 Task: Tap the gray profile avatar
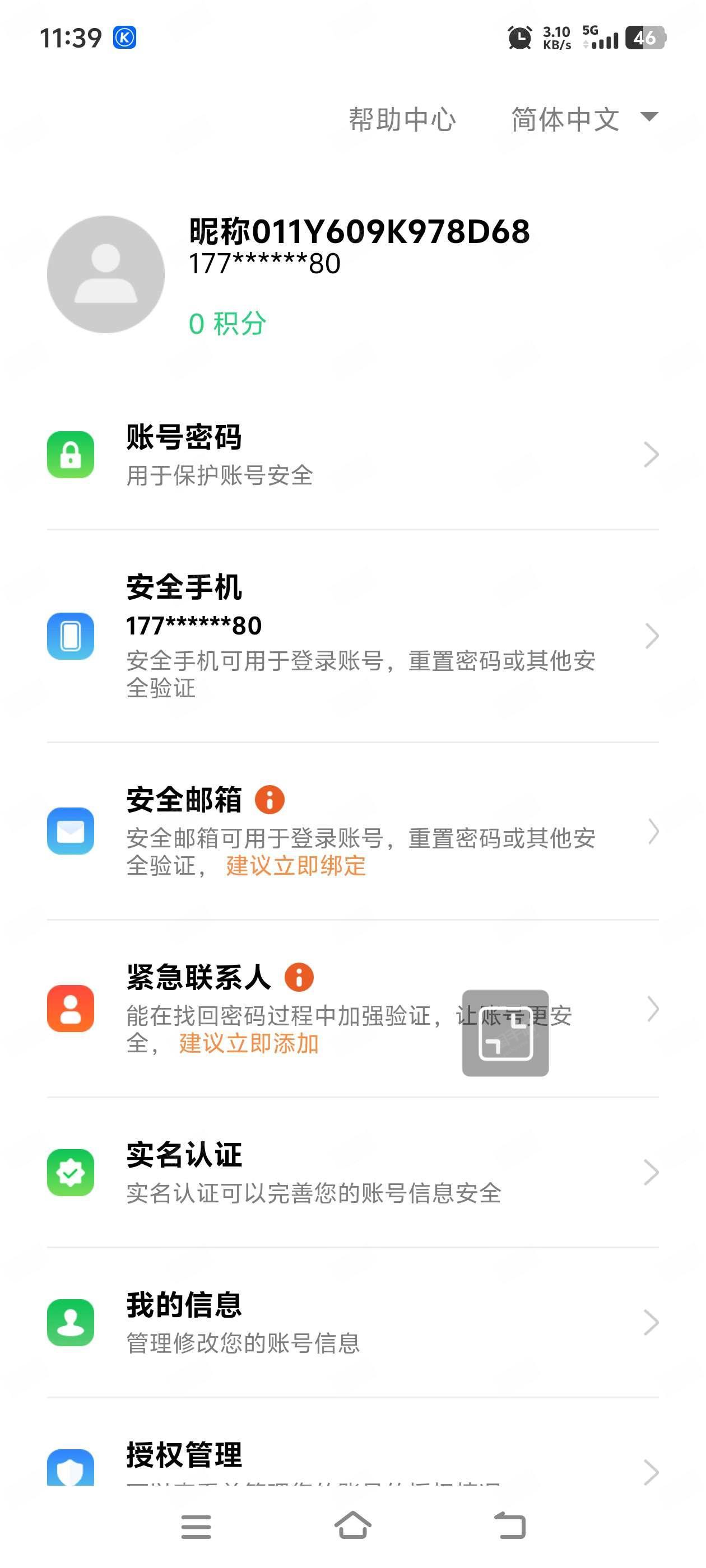[106, 274]
